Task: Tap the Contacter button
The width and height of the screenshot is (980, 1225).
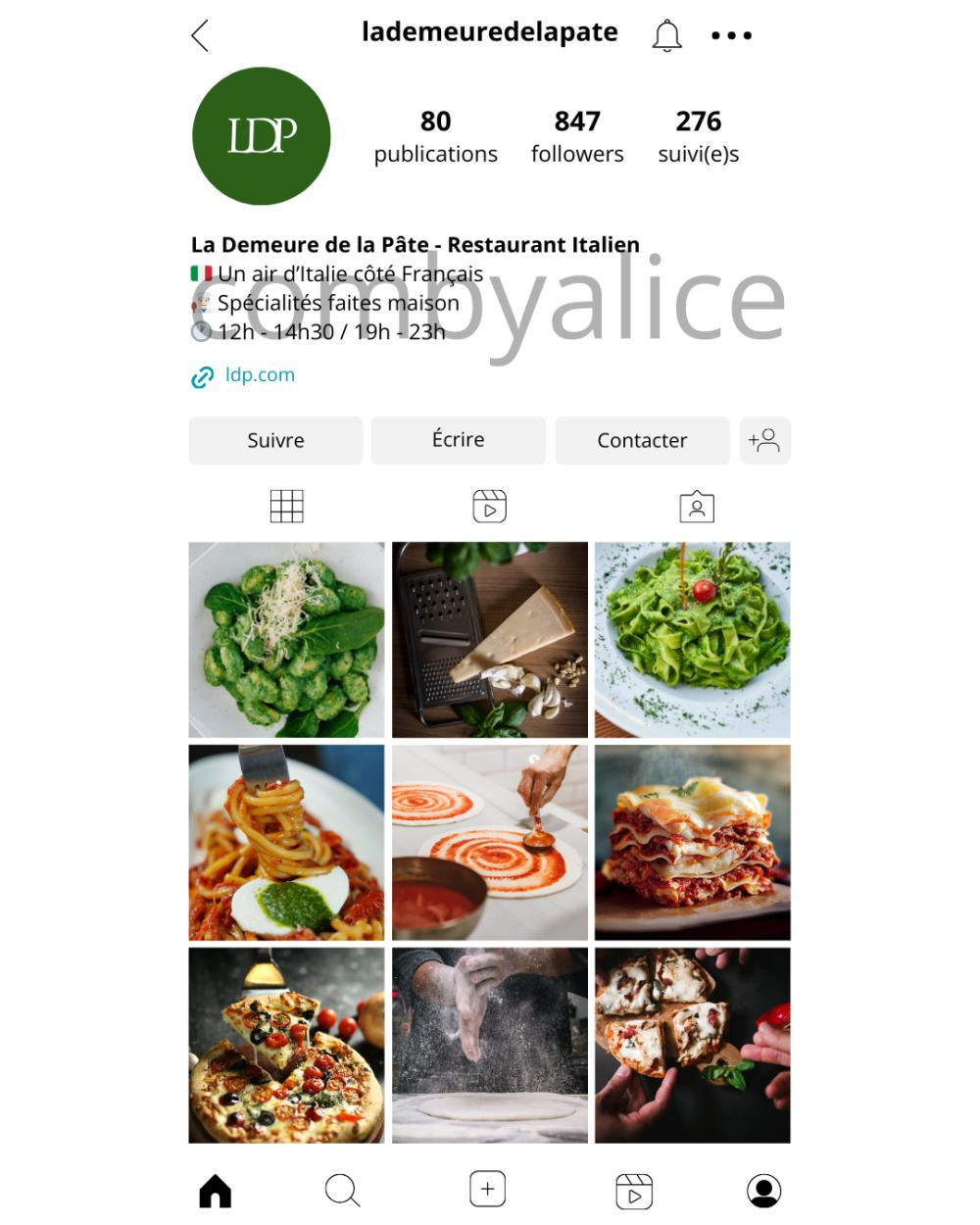Action: coord(642,440)
